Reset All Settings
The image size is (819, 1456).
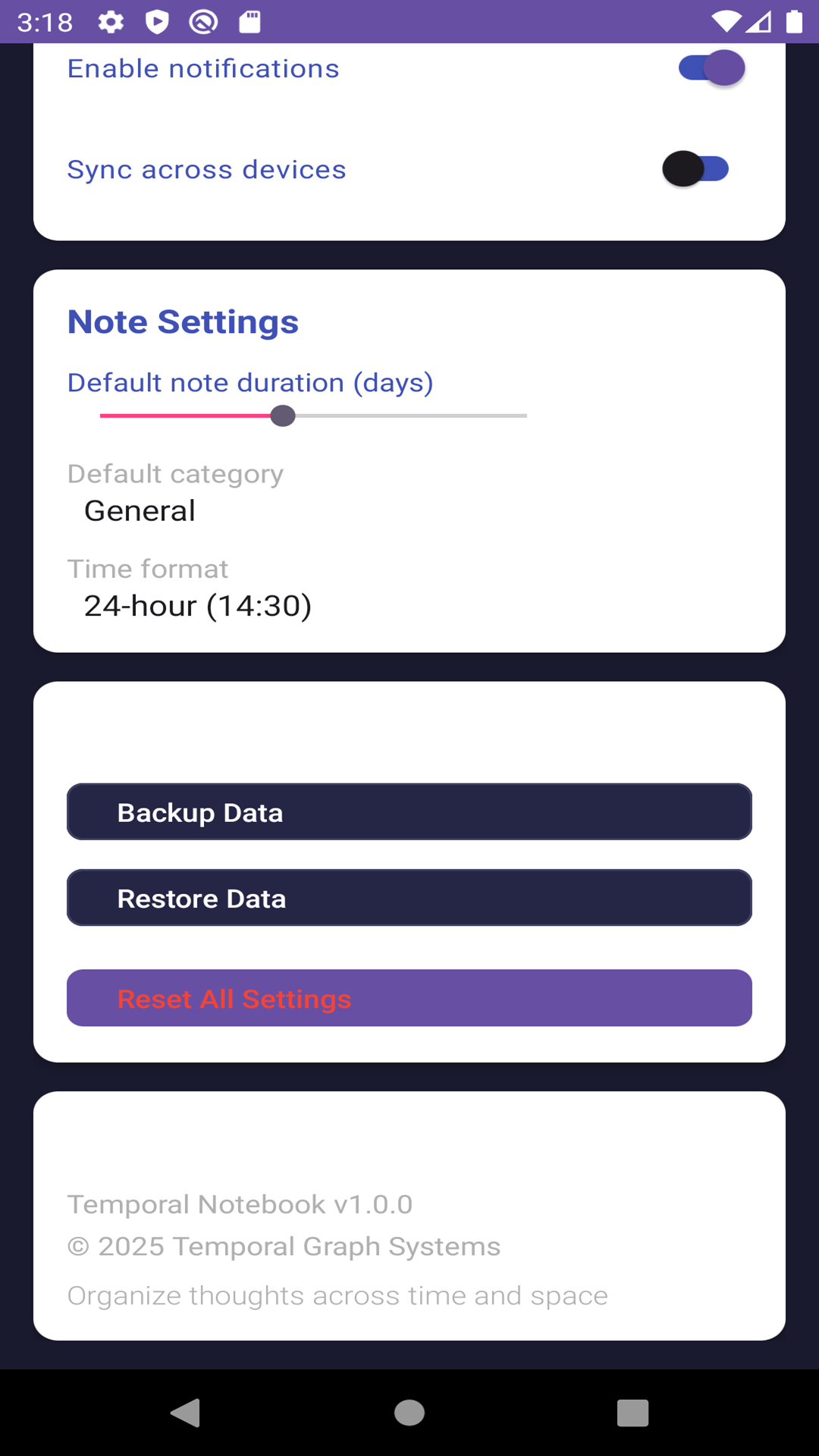pyautogui.click(x=409, y=998)
